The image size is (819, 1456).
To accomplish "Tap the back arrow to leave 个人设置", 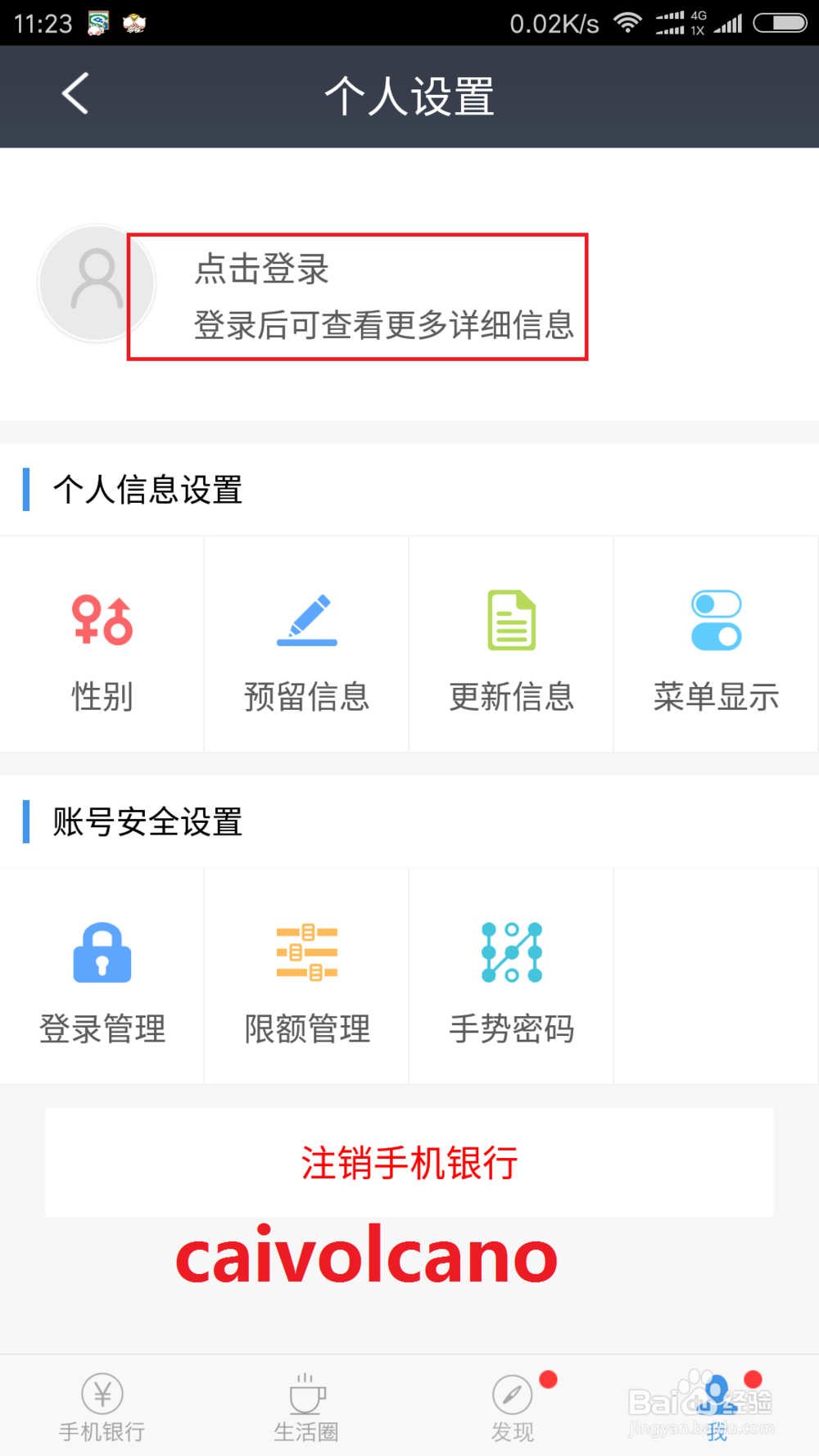I will [74, 94].
